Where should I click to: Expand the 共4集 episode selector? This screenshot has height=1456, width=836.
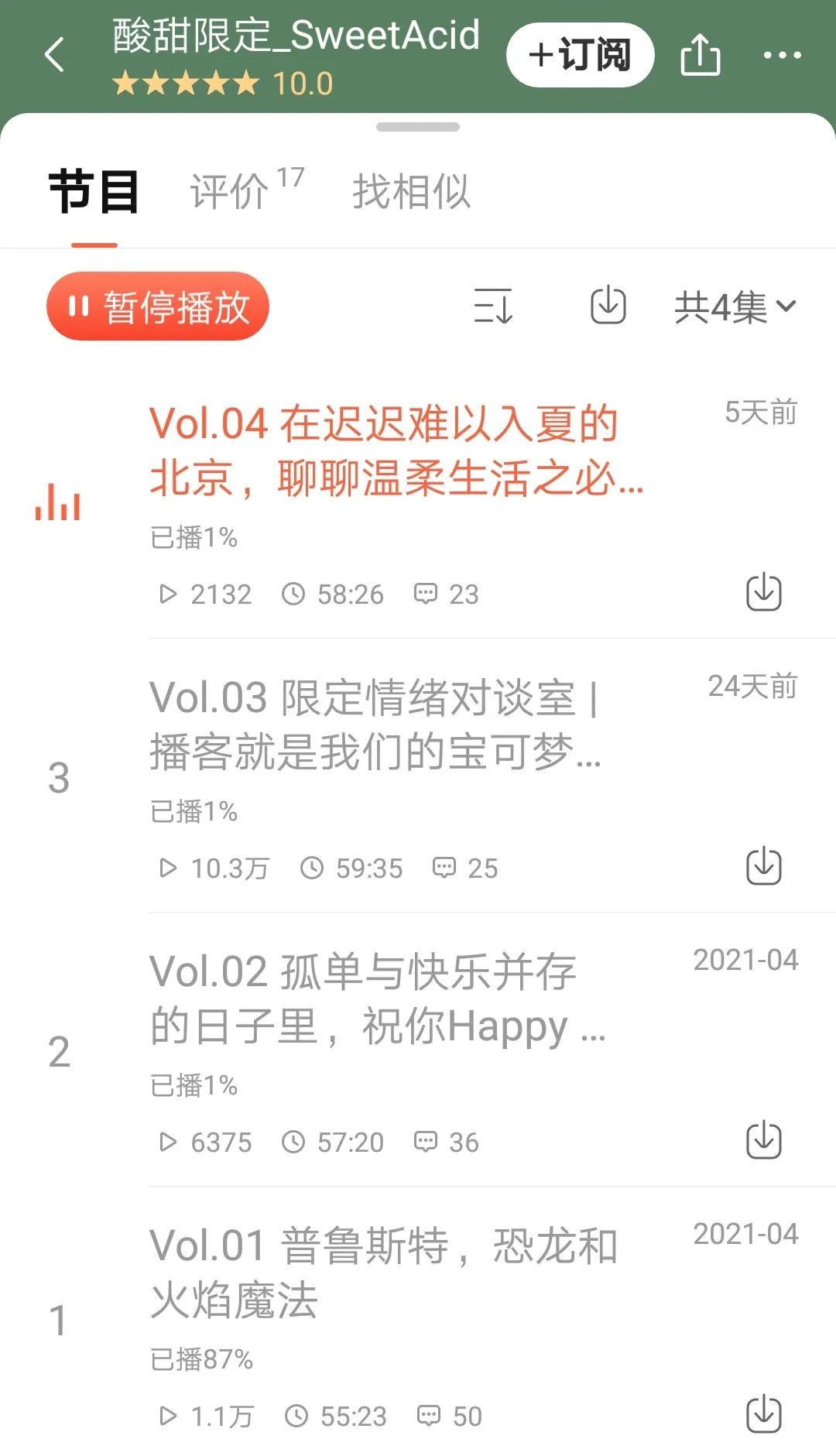(x=735, y=307)
